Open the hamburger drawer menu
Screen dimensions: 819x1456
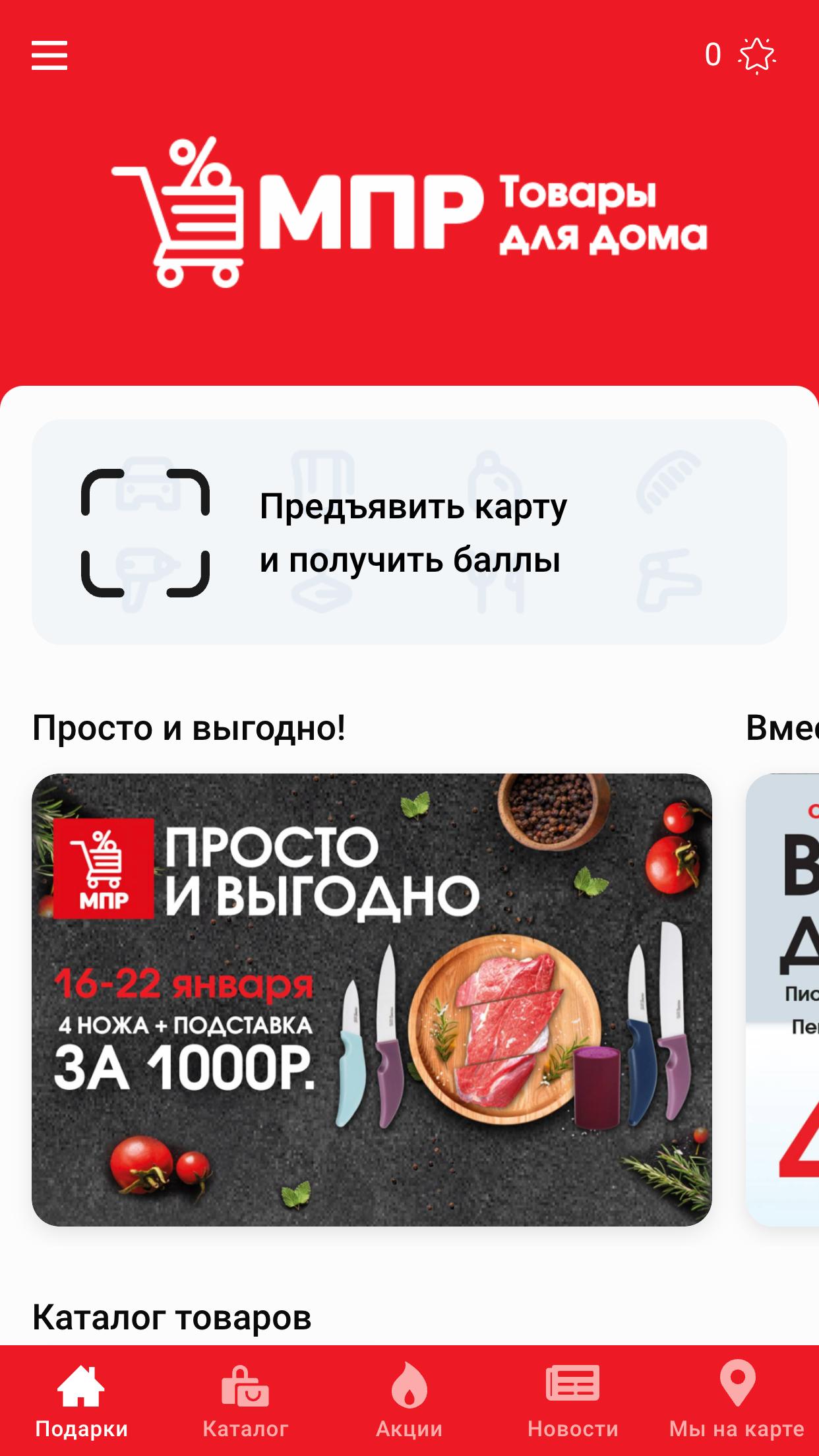click(x=49, y=55)
